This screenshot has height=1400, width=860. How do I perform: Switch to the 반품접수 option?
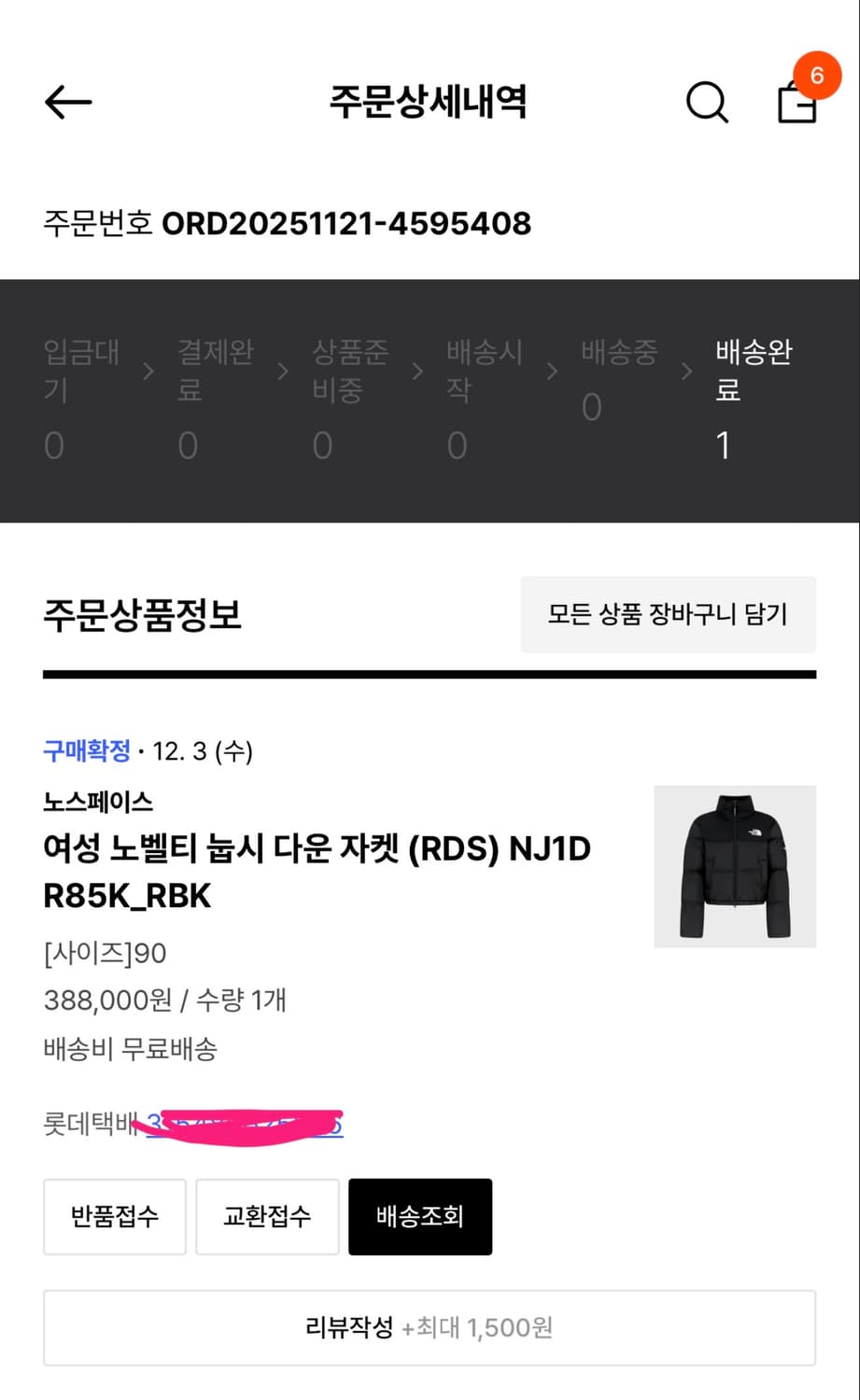115,1216
